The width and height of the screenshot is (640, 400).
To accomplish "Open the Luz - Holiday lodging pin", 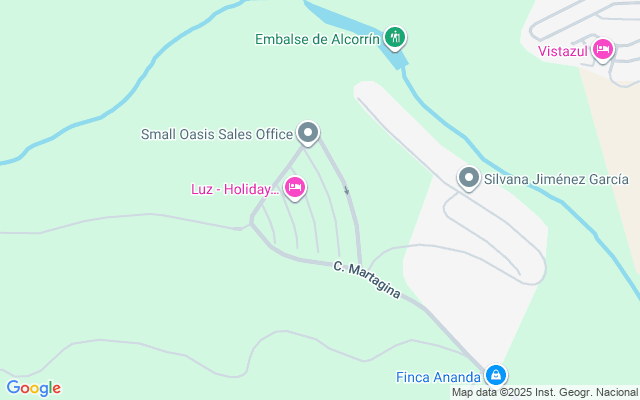I will tap(295, 188).
